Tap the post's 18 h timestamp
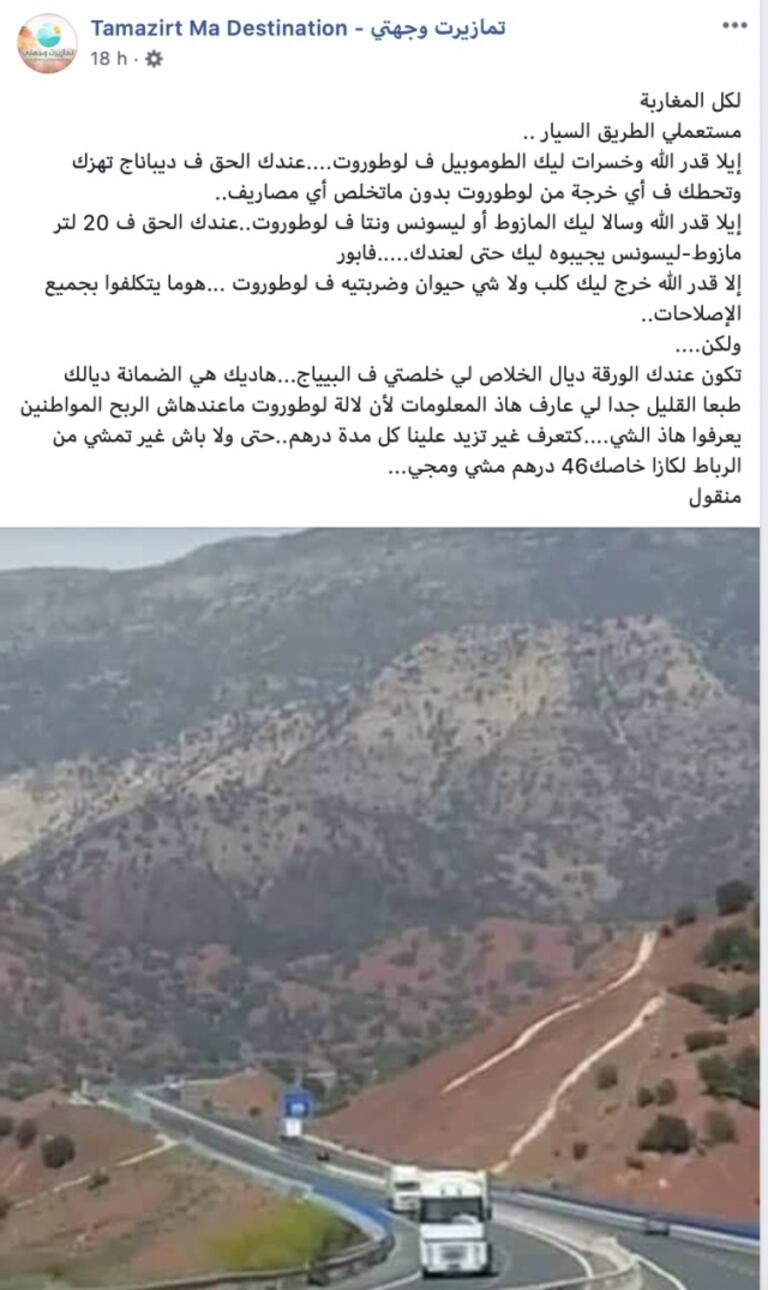This screenshot has height=1290, width=768. [x=109, y=58]
